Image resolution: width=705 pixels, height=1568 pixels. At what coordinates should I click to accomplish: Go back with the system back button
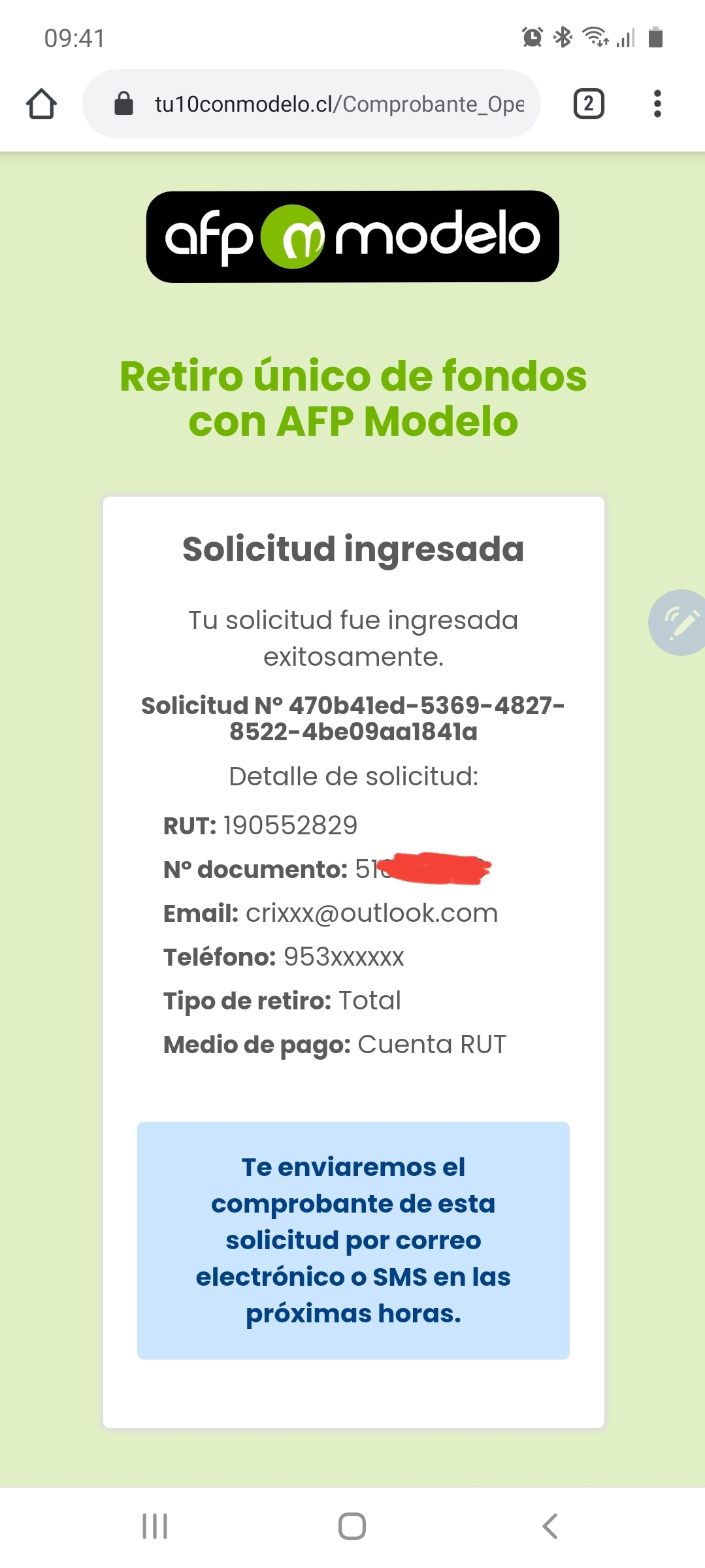click(550, 1526)
